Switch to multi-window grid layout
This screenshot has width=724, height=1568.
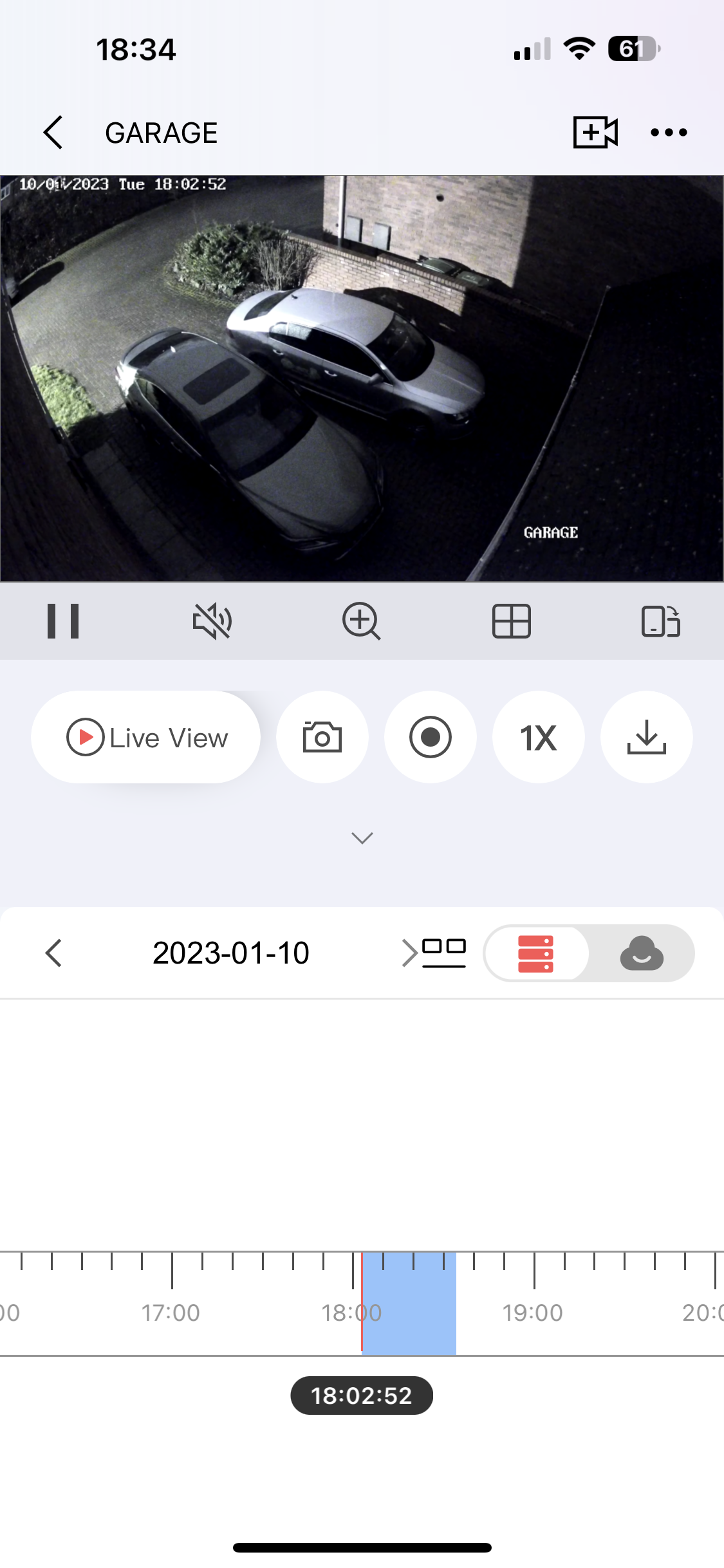click(x=511, y=621)
